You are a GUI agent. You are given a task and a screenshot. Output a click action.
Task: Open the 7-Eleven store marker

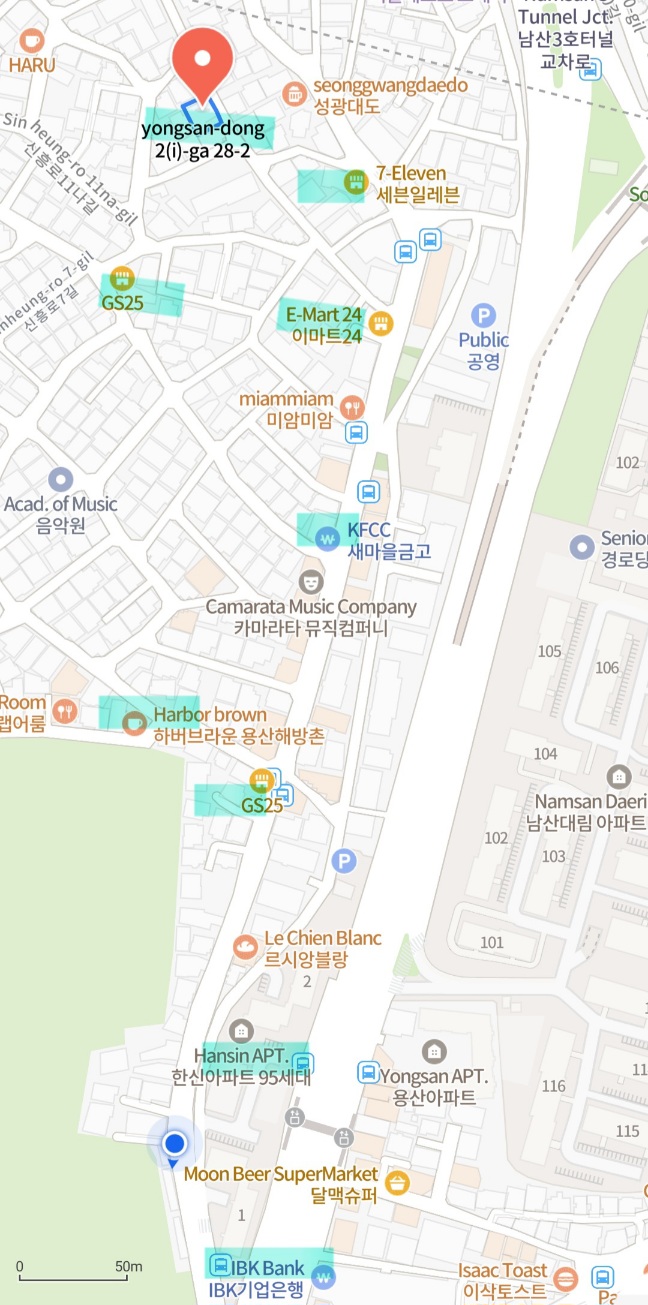point(353,182)
